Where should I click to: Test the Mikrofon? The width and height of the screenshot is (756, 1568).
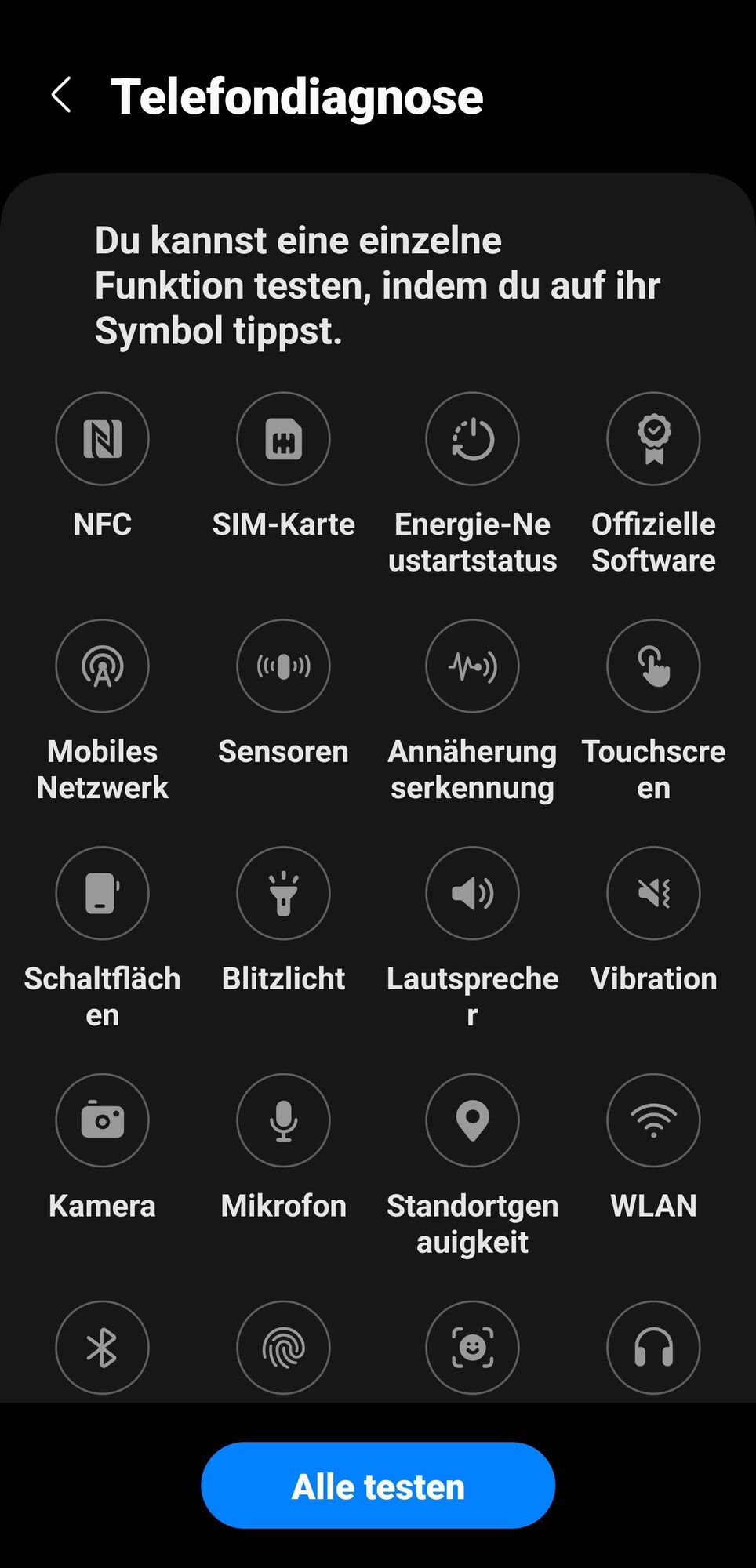point(283,1120)
